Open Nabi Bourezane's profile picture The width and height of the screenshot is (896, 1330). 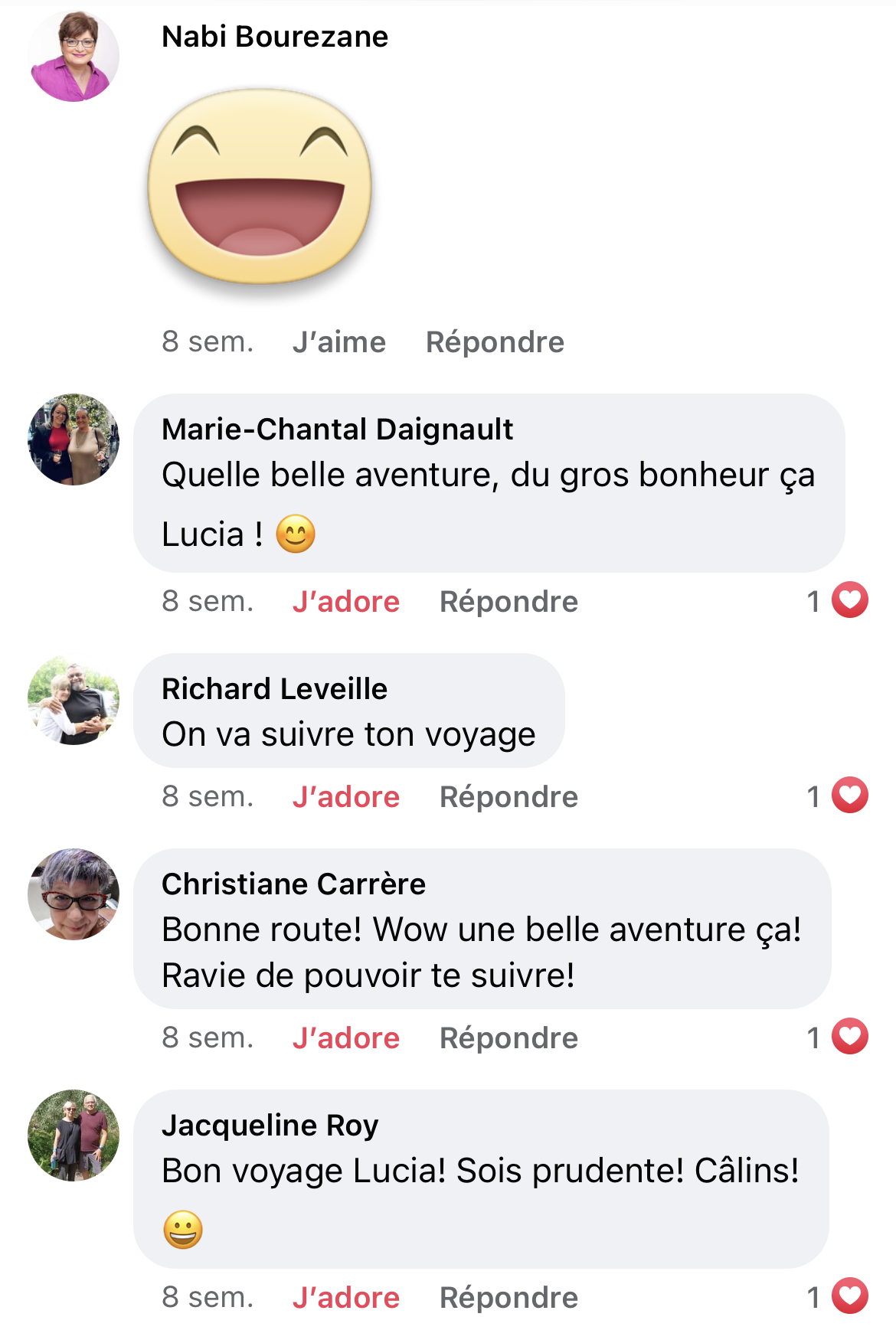click(x=74, y=56)
